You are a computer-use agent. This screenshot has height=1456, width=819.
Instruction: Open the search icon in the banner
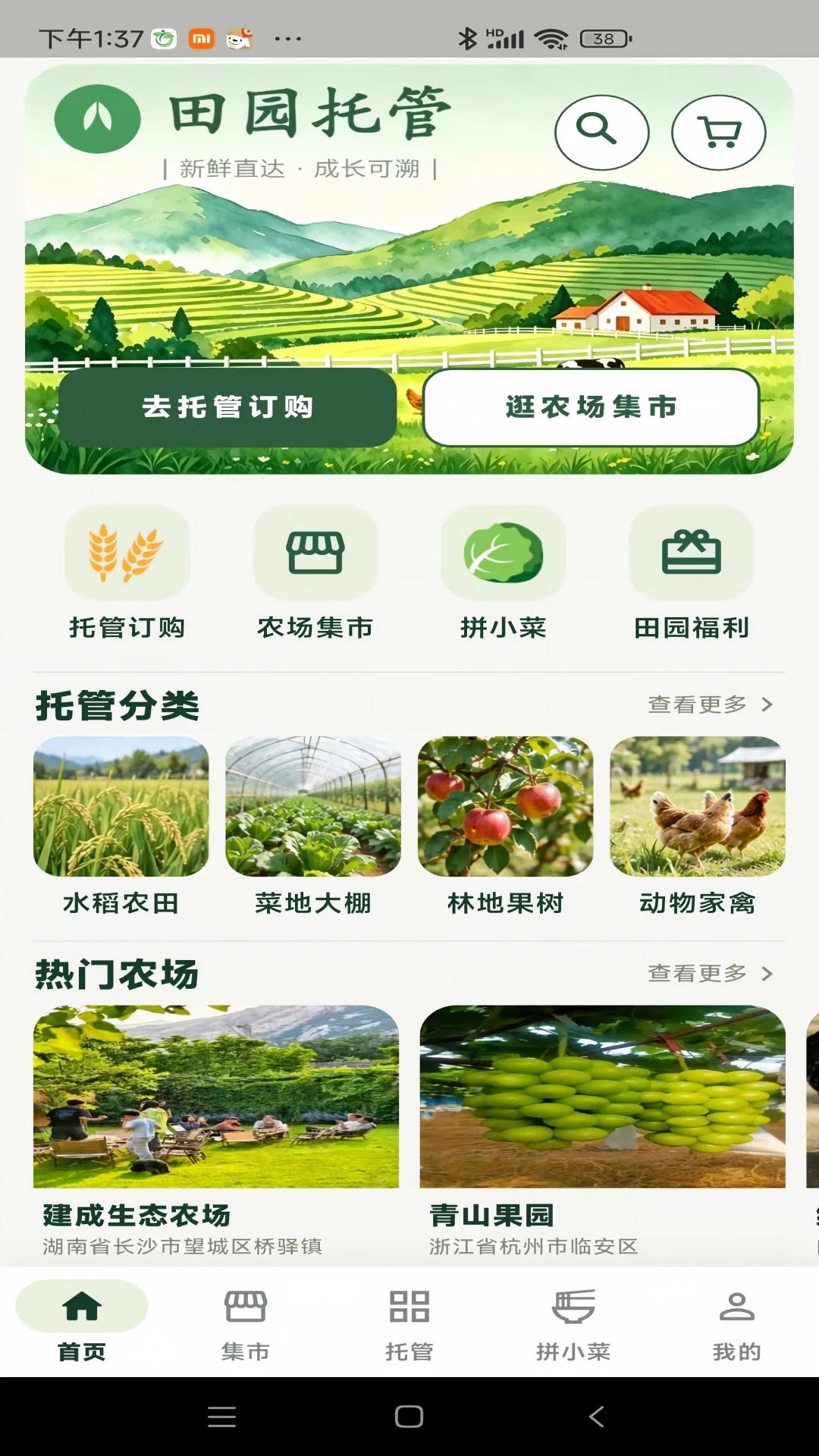[601, 132]
